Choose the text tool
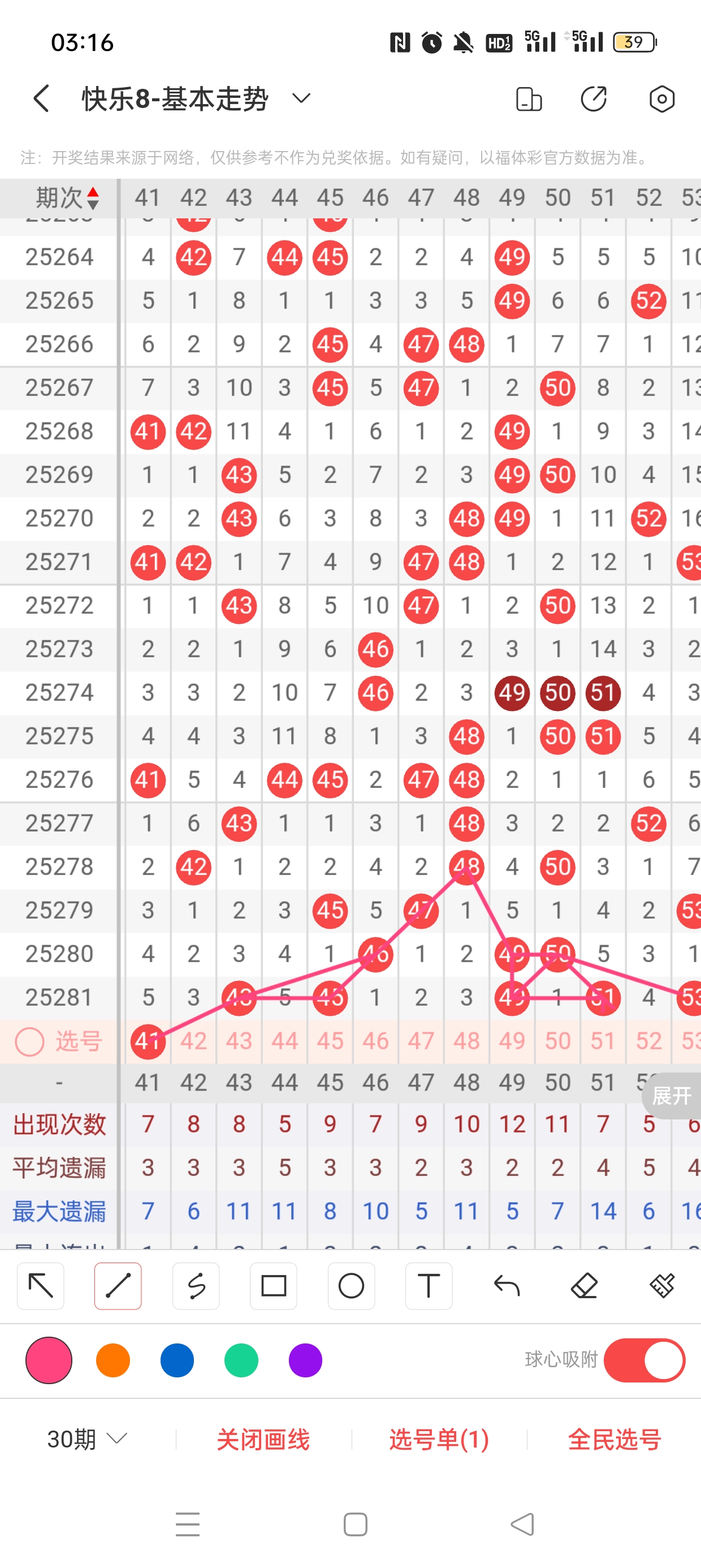 click(429, 1286)
